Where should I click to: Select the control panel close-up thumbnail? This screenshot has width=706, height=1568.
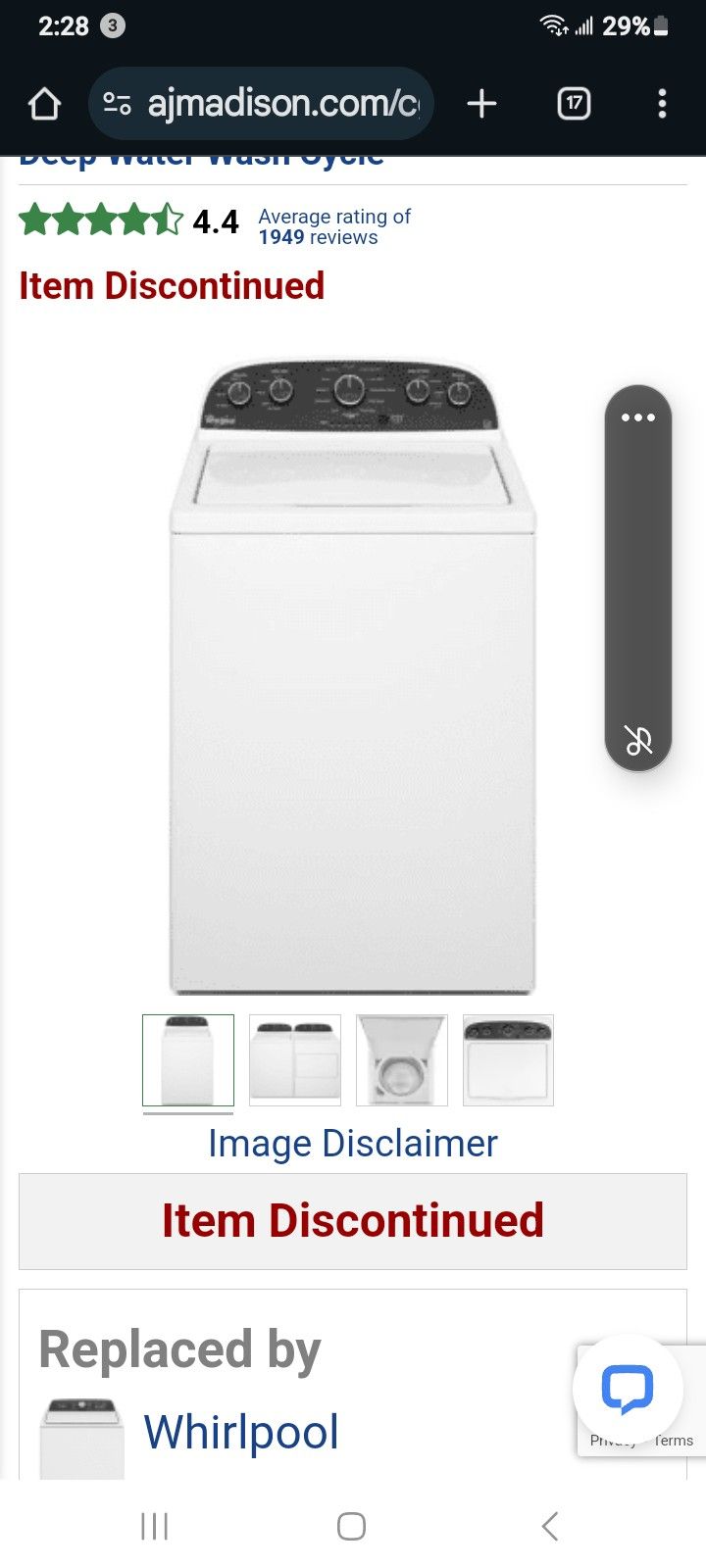(508, 1059)
